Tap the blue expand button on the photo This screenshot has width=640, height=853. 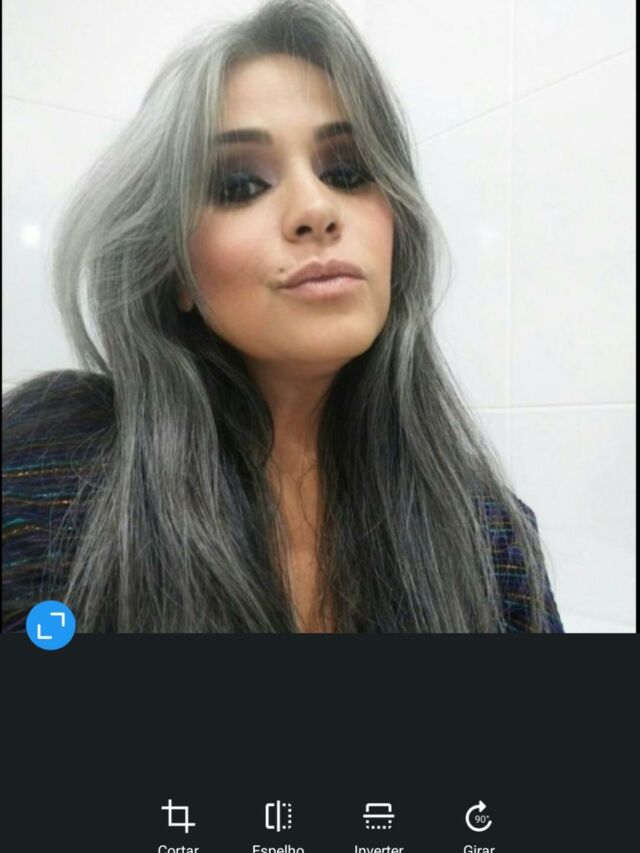[51, 625]
